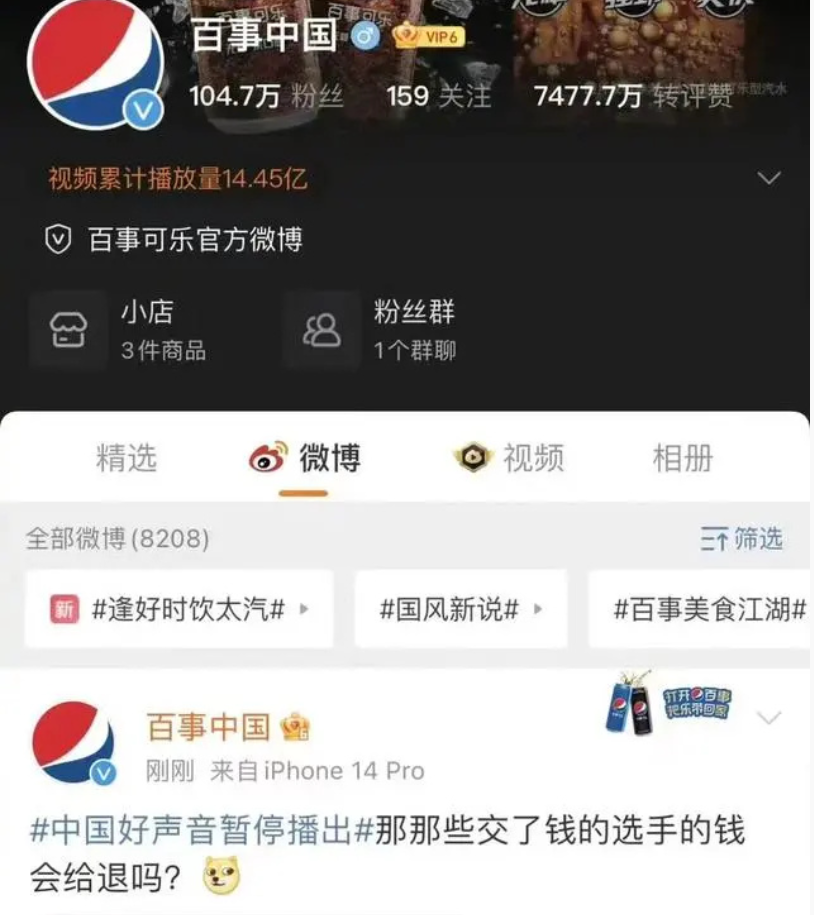The height and width of the screenshot is (915, 814).
Task: Switch to the 精选 tab
Action: tap(126, 458)
